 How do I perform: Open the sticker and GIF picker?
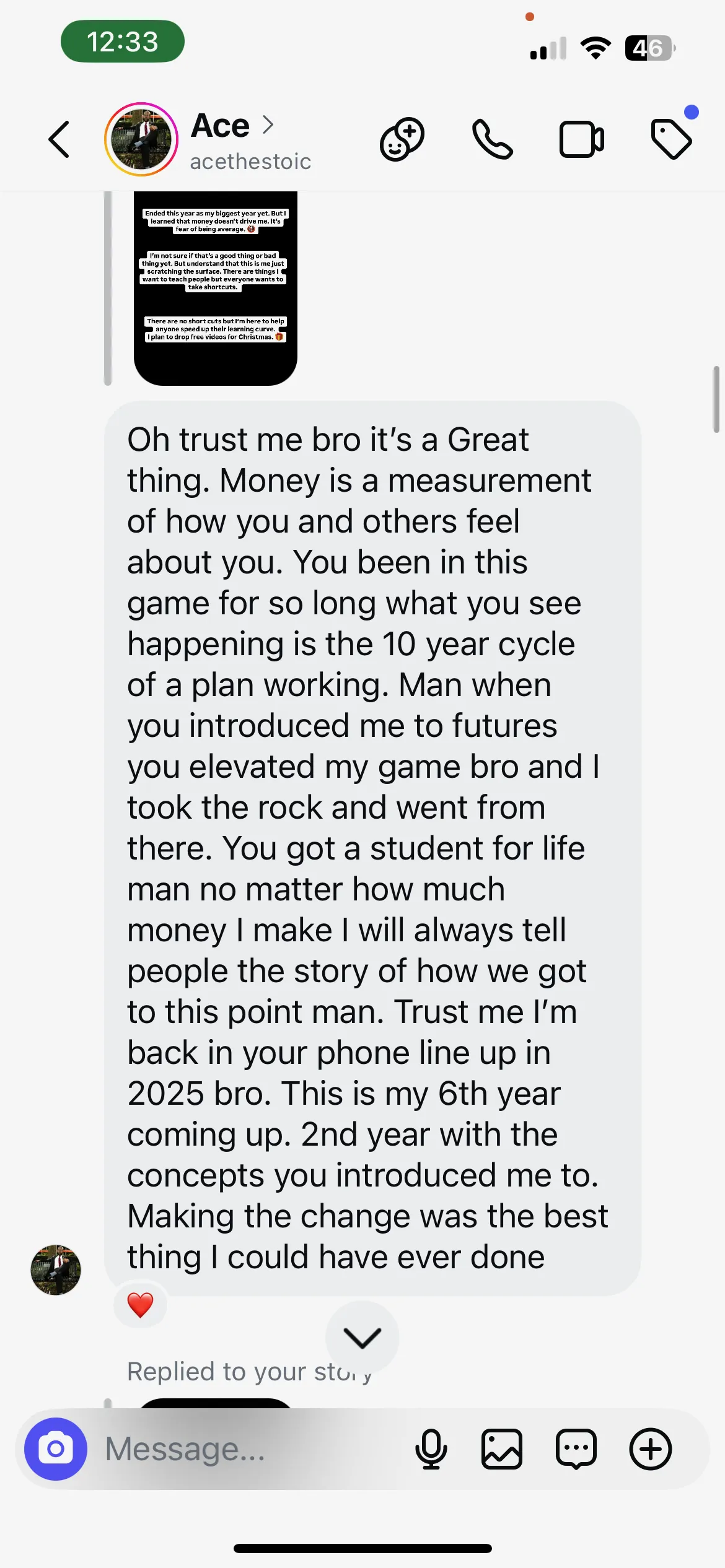pos(576,1449)
